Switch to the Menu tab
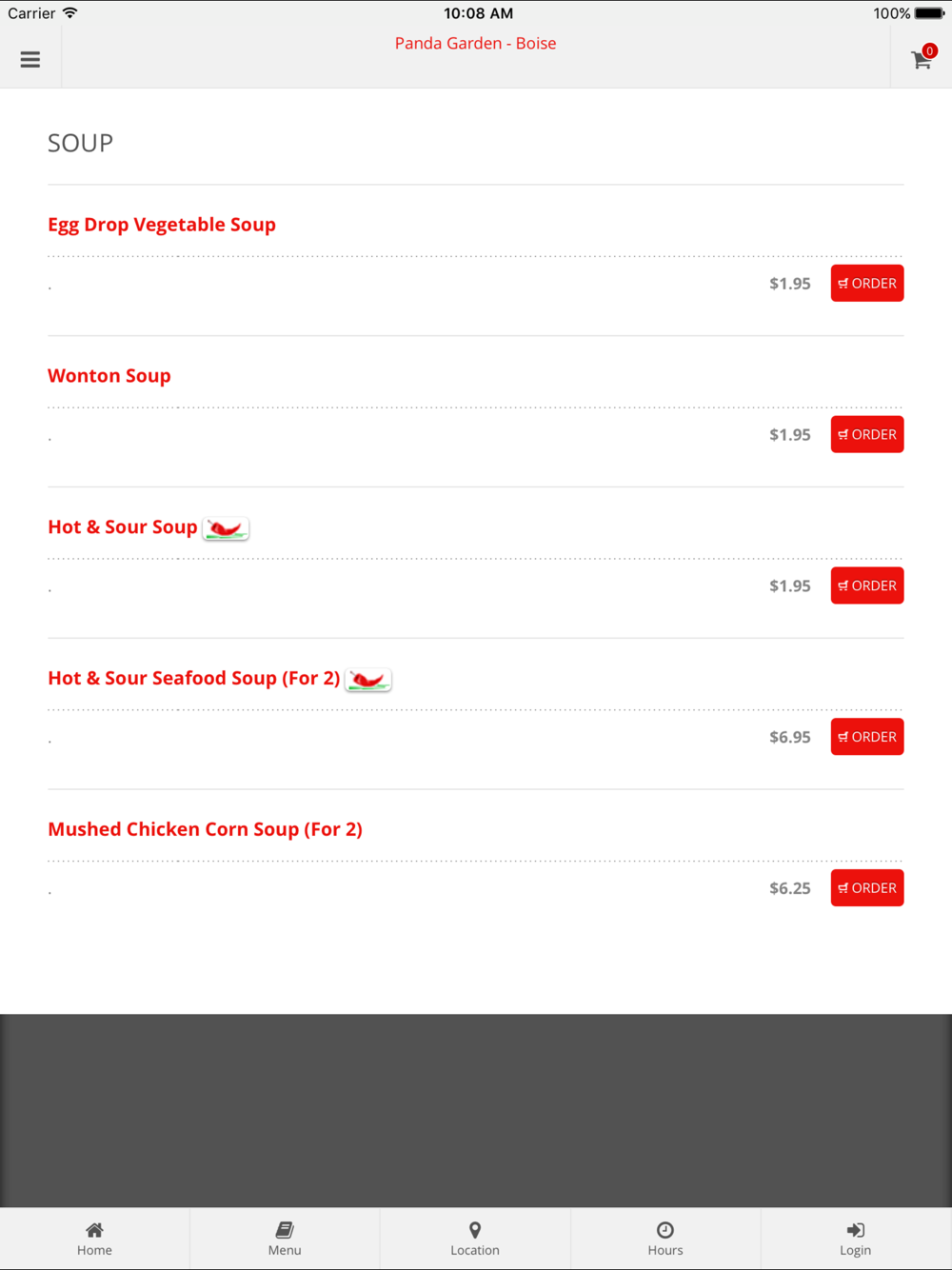Screen dimensions: 952x1270 coord(285,1239)
